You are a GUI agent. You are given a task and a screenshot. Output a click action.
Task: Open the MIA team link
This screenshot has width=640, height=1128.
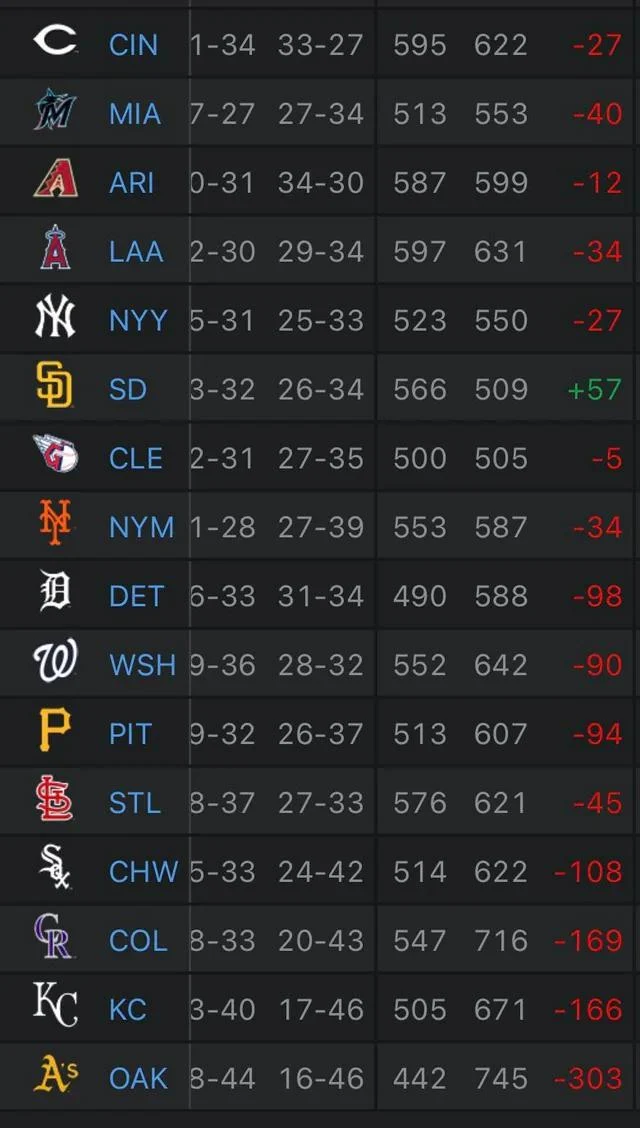(x=135, y=114)
